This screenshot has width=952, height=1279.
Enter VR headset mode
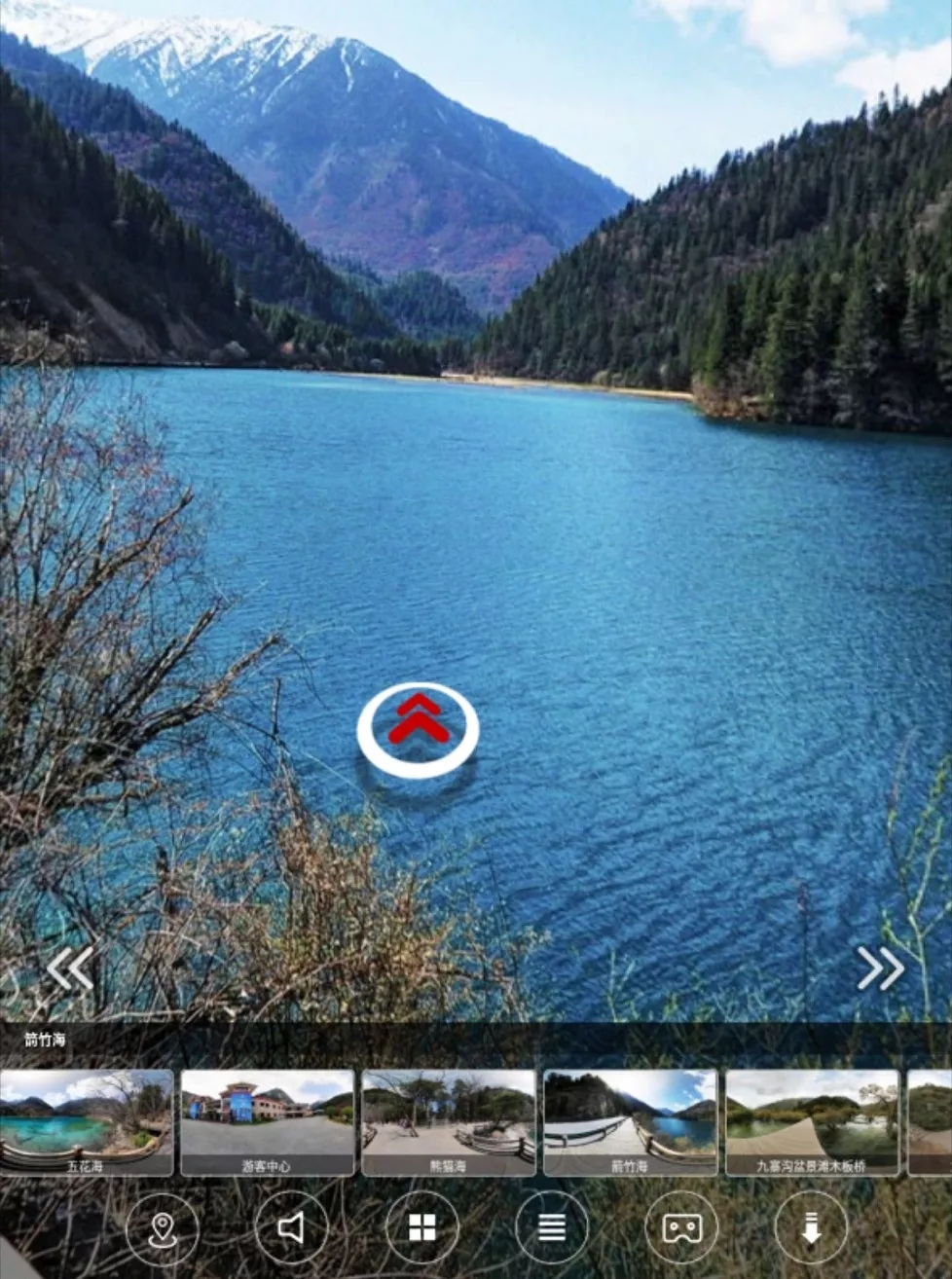click(681, 1228)
